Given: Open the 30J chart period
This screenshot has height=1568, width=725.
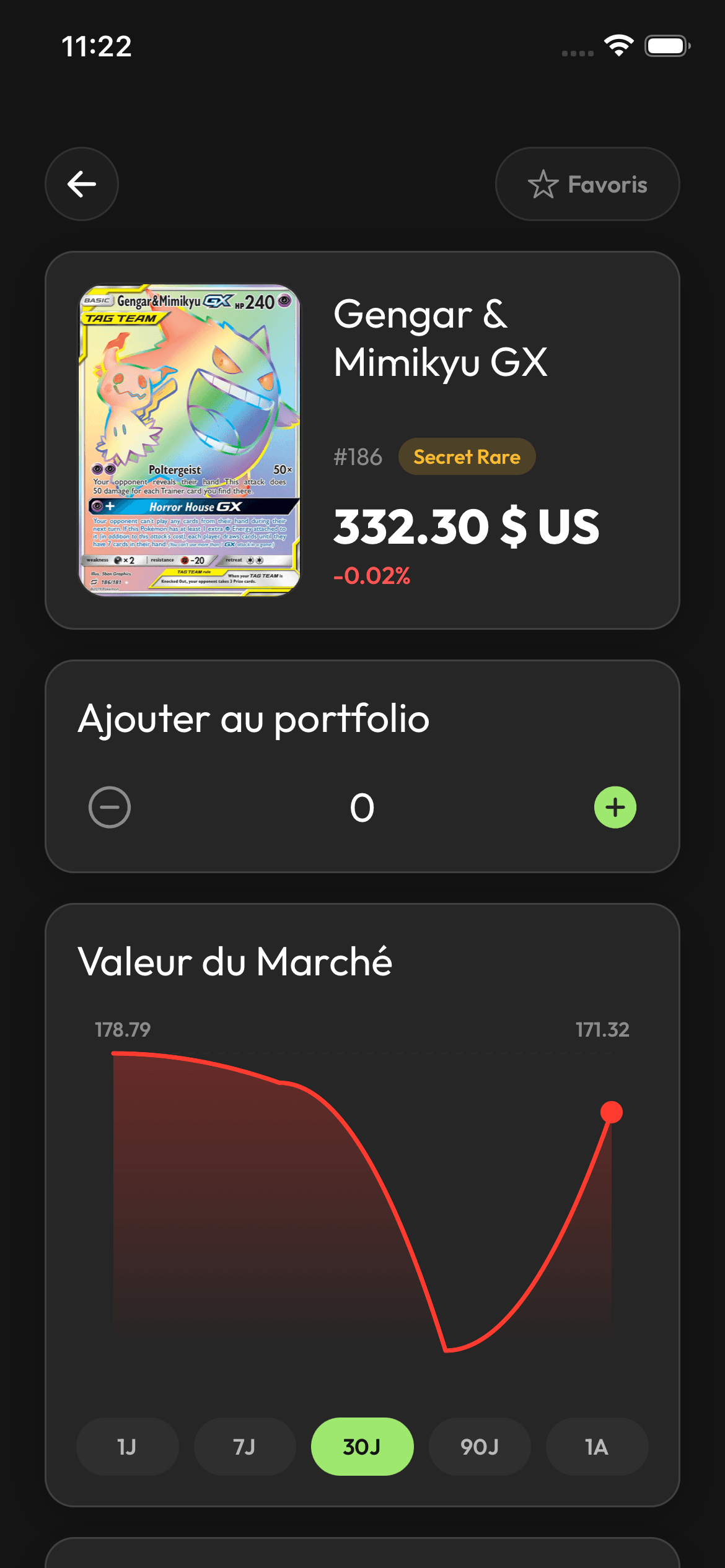Looking at the screenshot, I should [x=362, y=1447].
